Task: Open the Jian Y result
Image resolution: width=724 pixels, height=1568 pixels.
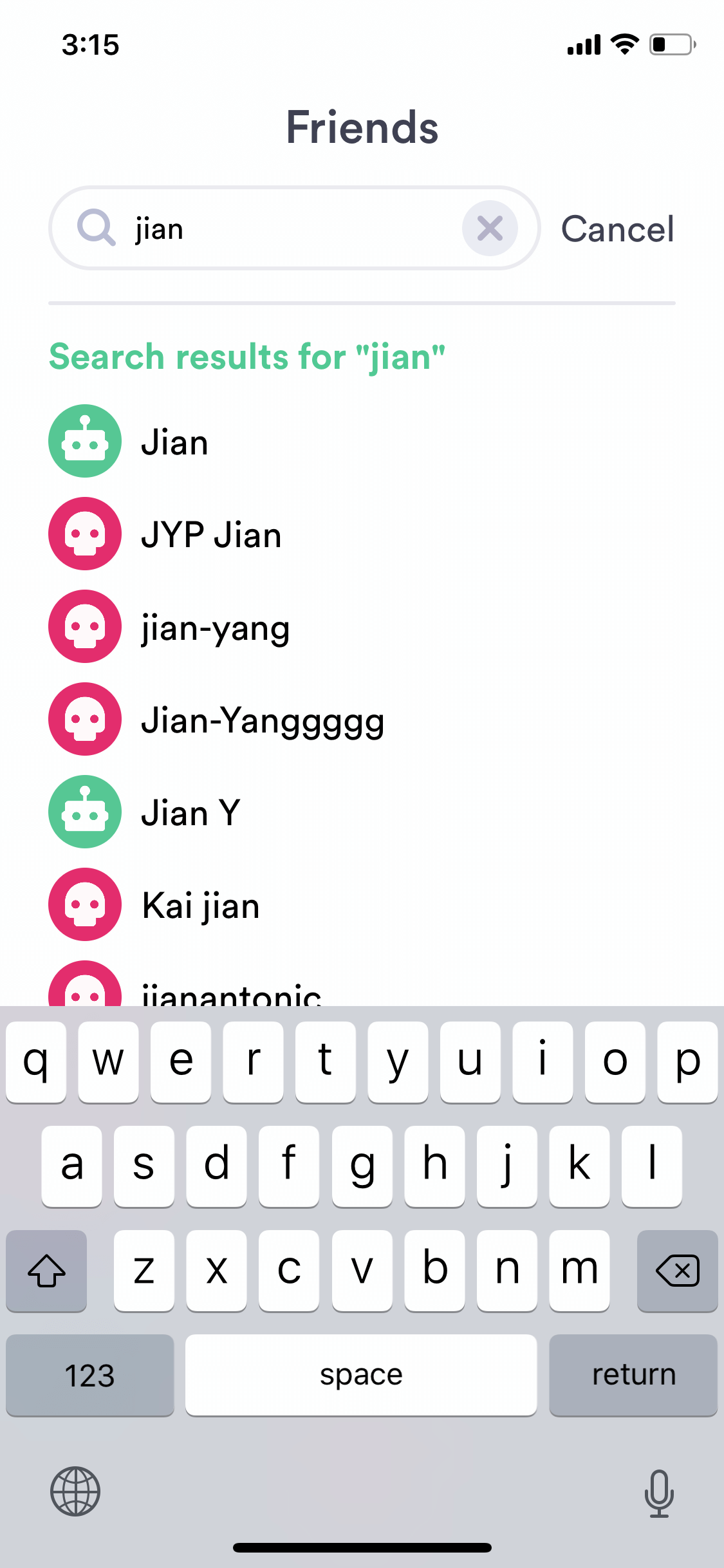Action: pyautogui.click(x=362, y=812)
